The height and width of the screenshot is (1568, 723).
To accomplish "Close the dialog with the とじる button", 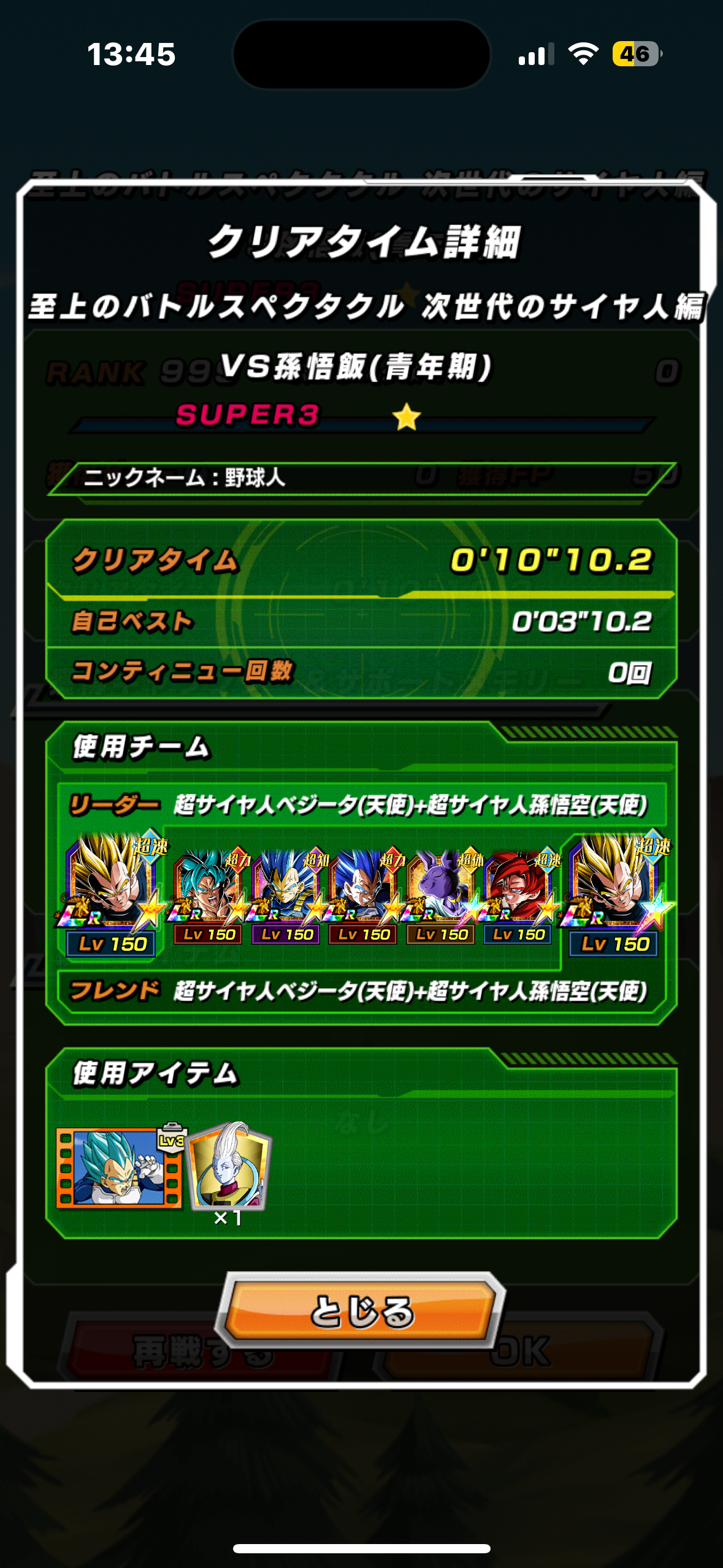I will pyautogui.click(x=361, y=1311).
